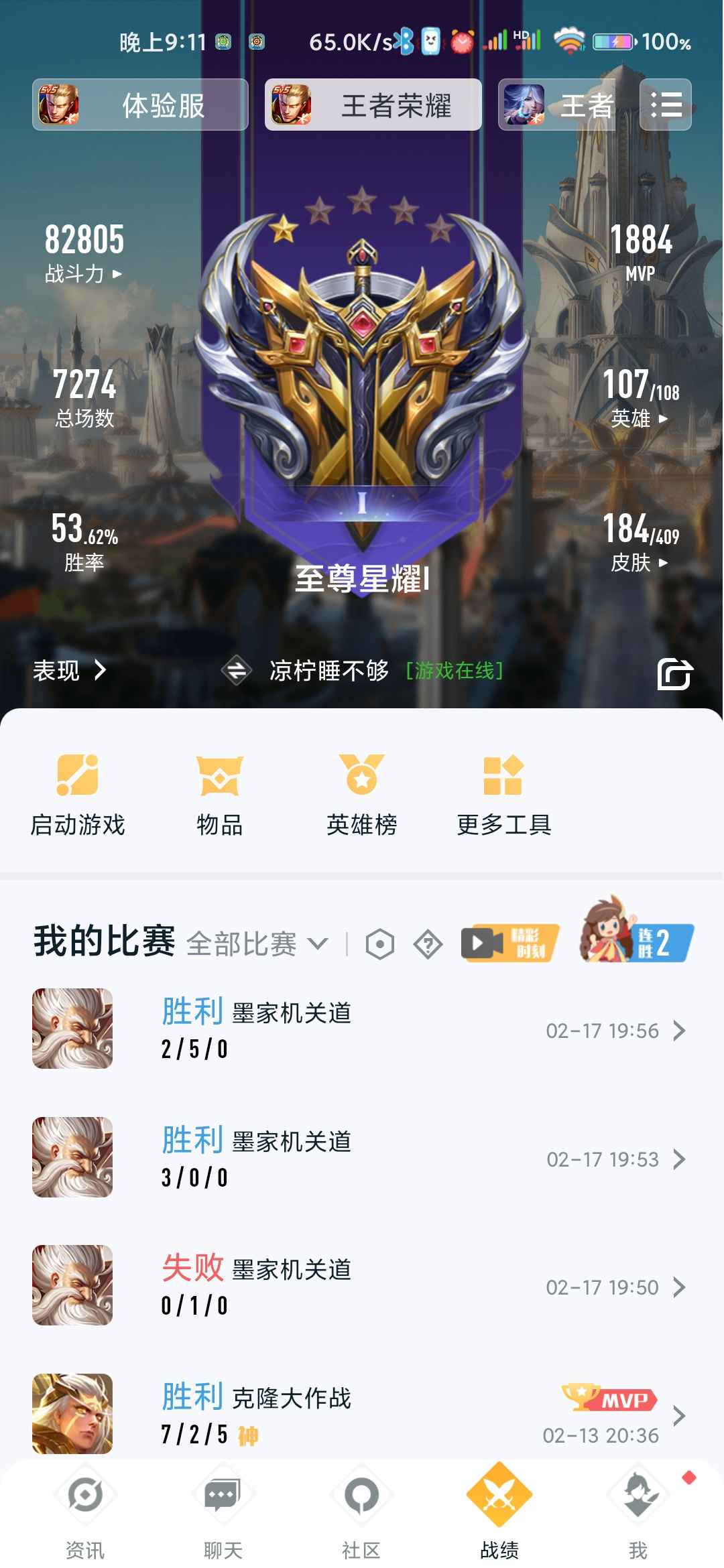Viewport: 724px width, 1568px height.
Task: Open the 皮肤 skins collection
Action: (x=640, y=562)
